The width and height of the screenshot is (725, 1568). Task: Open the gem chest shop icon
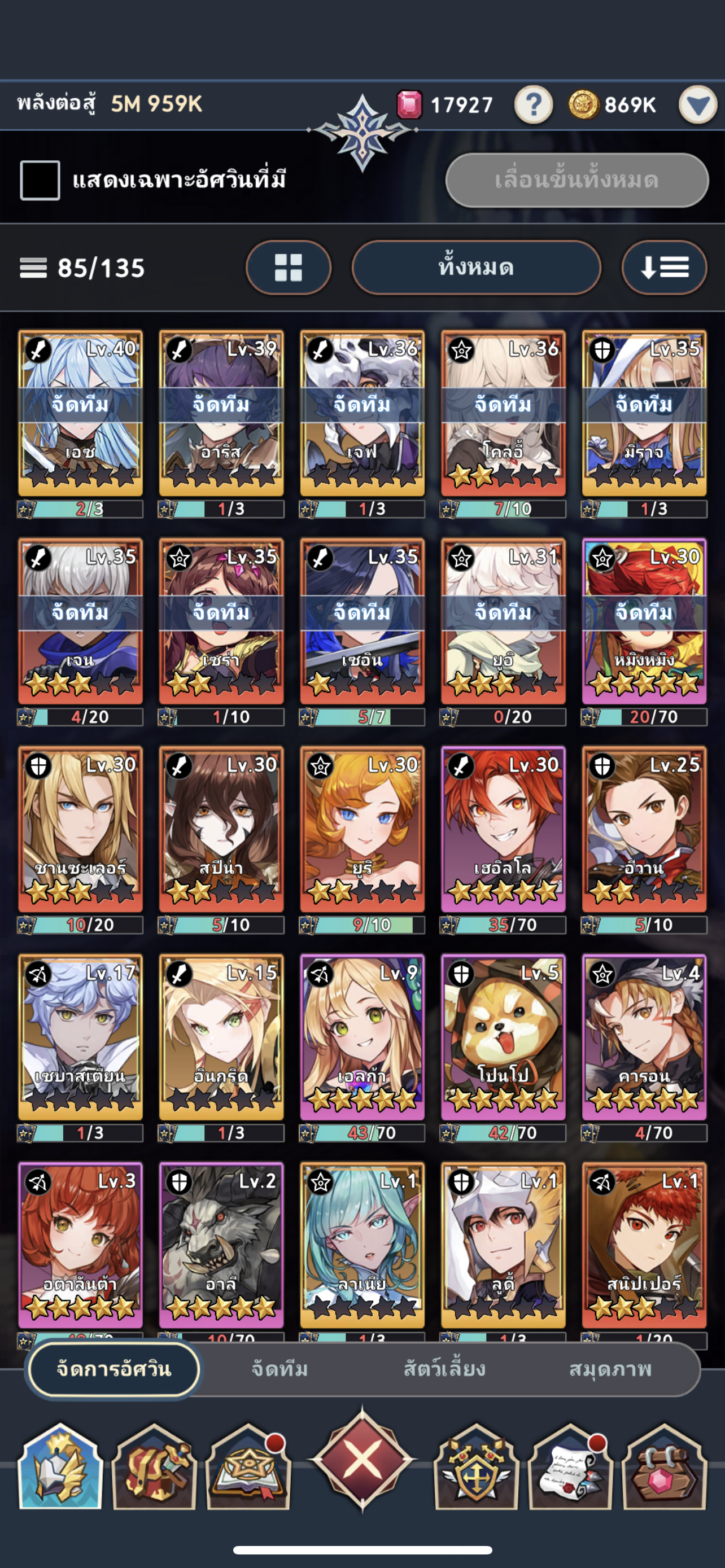coord(663,1467)
